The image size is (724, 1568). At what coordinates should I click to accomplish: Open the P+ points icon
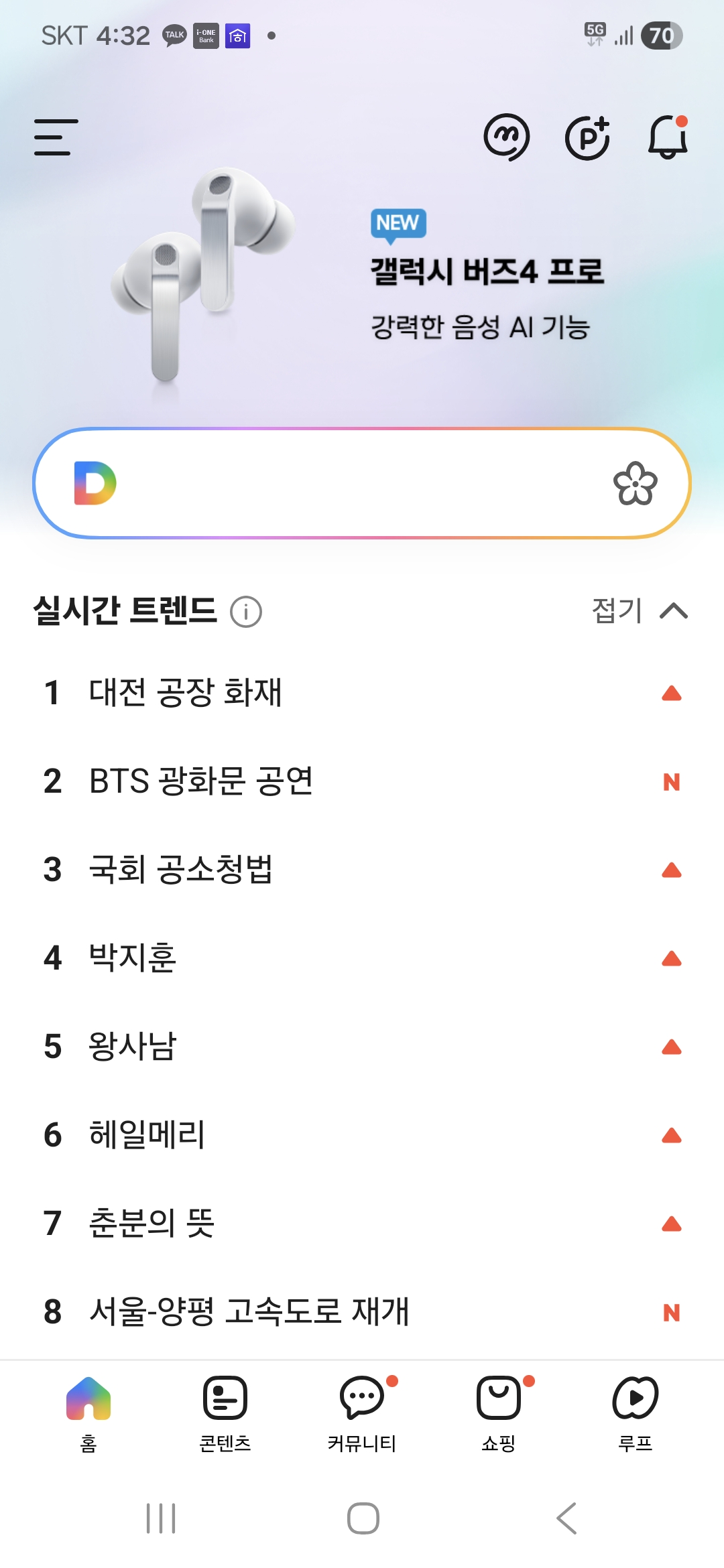(587, 137)
